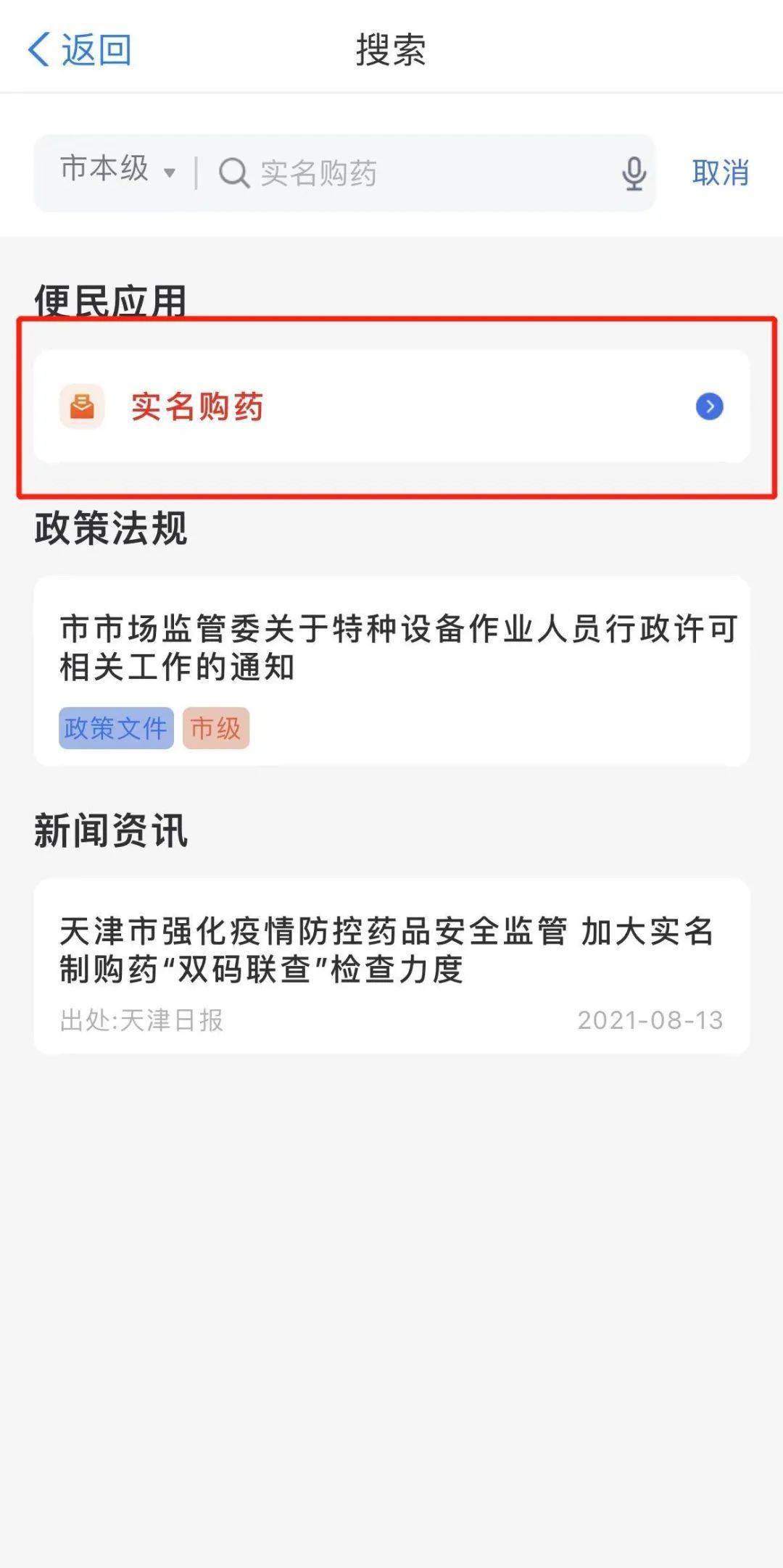Read the 天津市强化疫情防控 news article
Screen dimensions: 783x1568
391,951
